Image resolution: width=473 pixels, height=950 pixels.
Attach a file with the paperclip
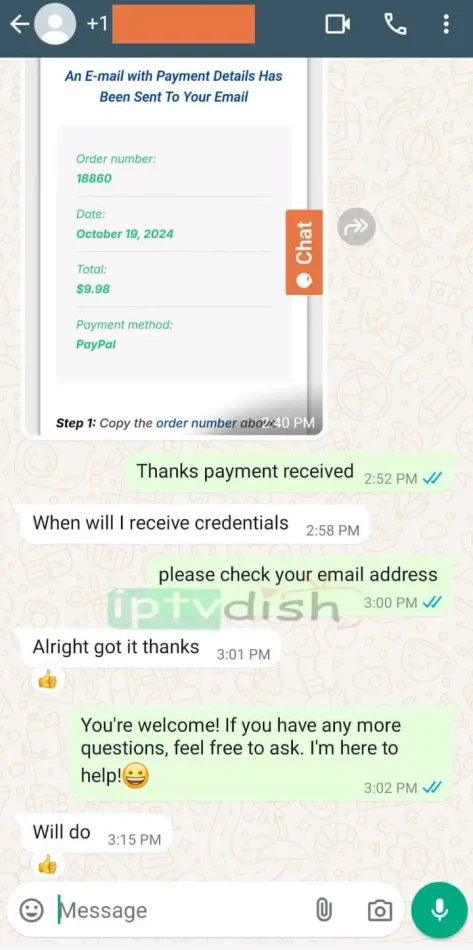(323, 910)
